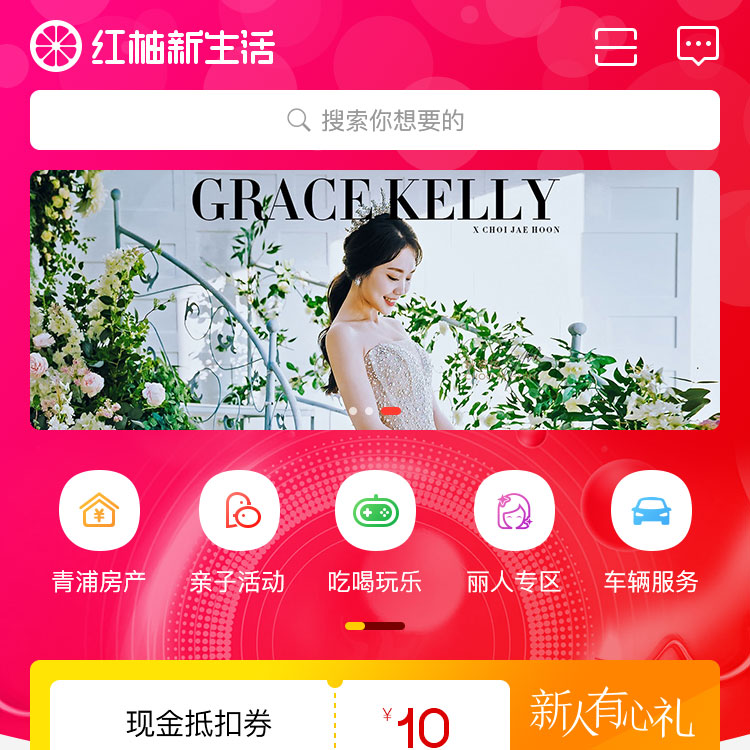Open the messages chat icon

tap(697, 46)
